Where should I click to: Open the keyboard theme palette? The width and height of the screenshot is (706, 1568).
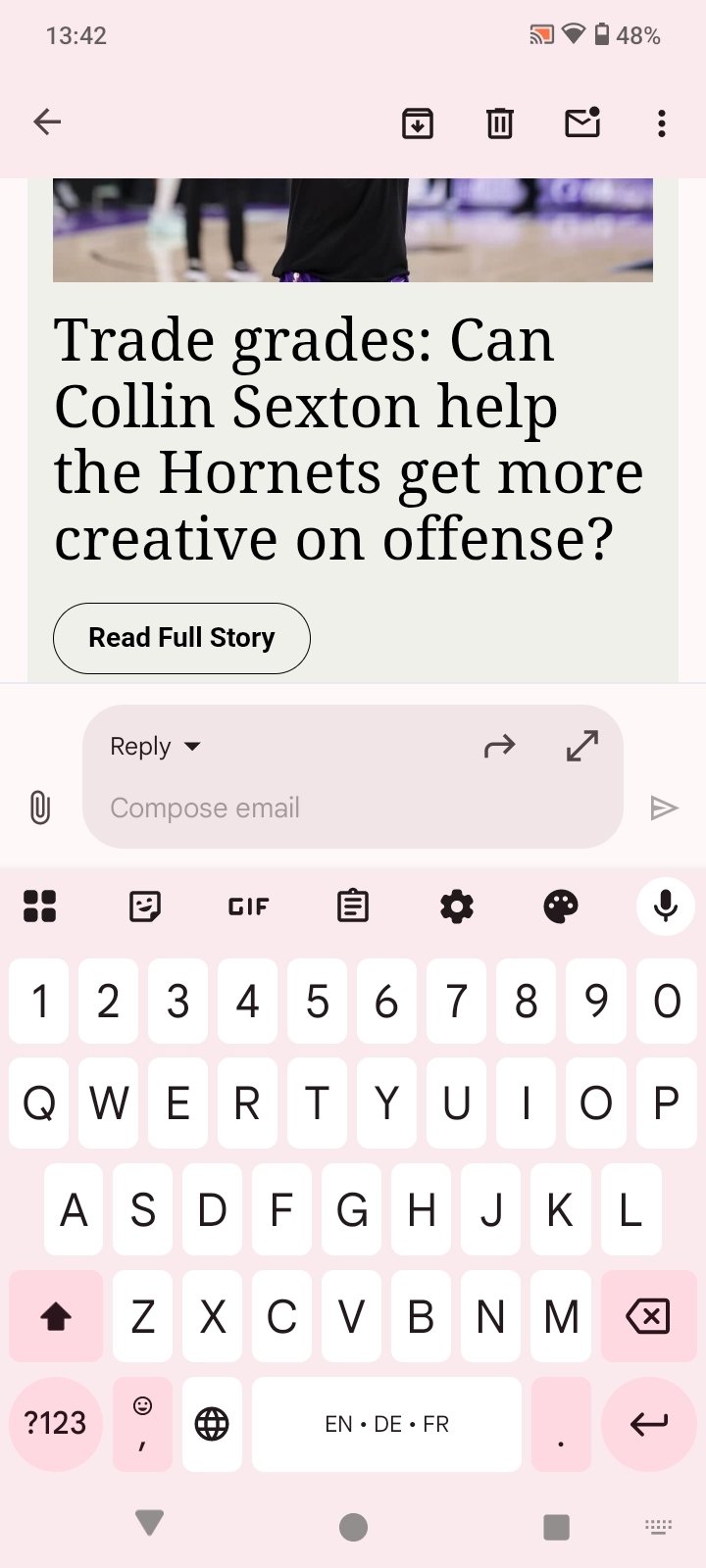click(x=561, y=906)
